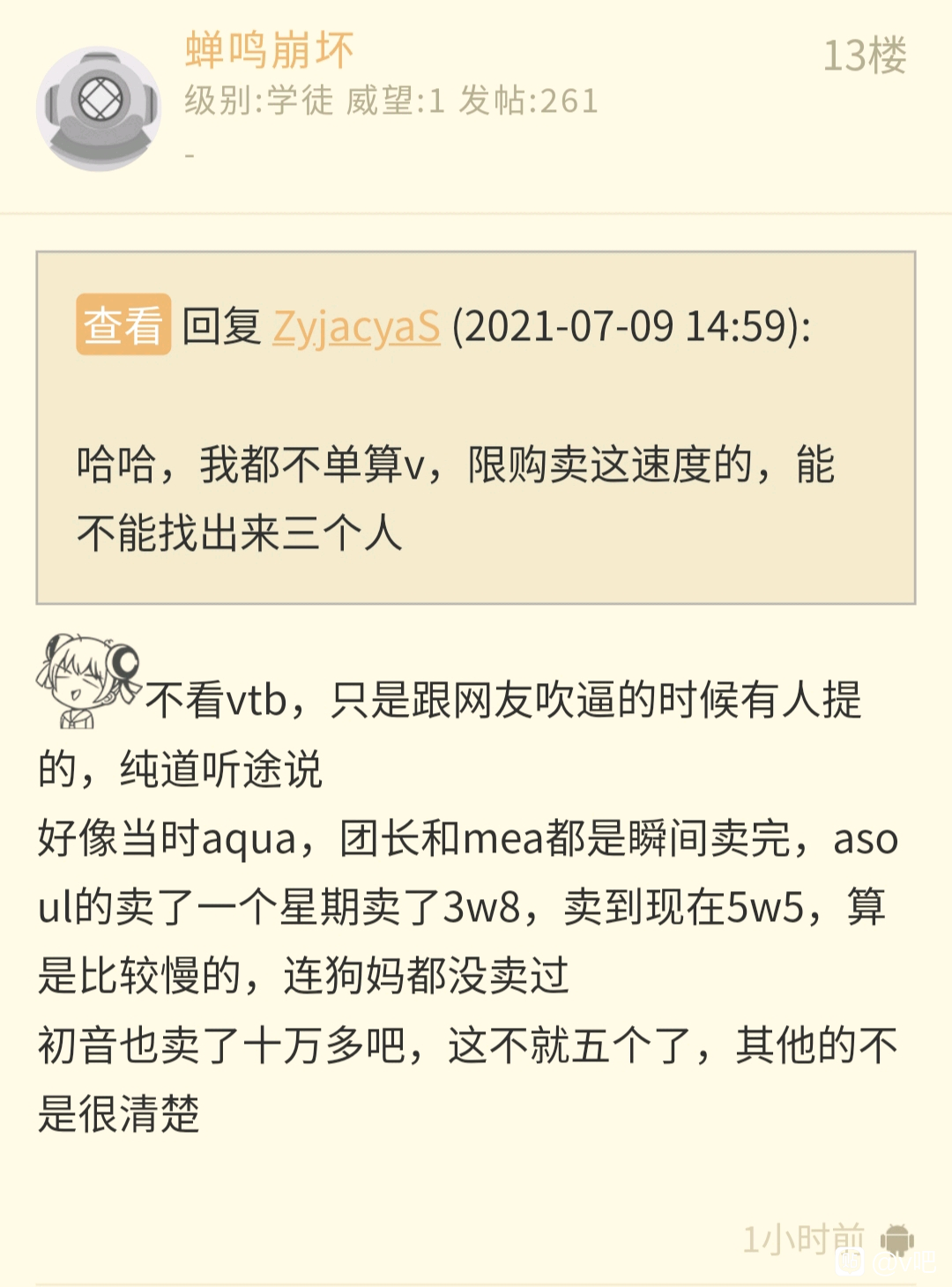952x1287 pixels.
Task: Tap the 查看 button in the quoted reply
Action: coord(123,325)
